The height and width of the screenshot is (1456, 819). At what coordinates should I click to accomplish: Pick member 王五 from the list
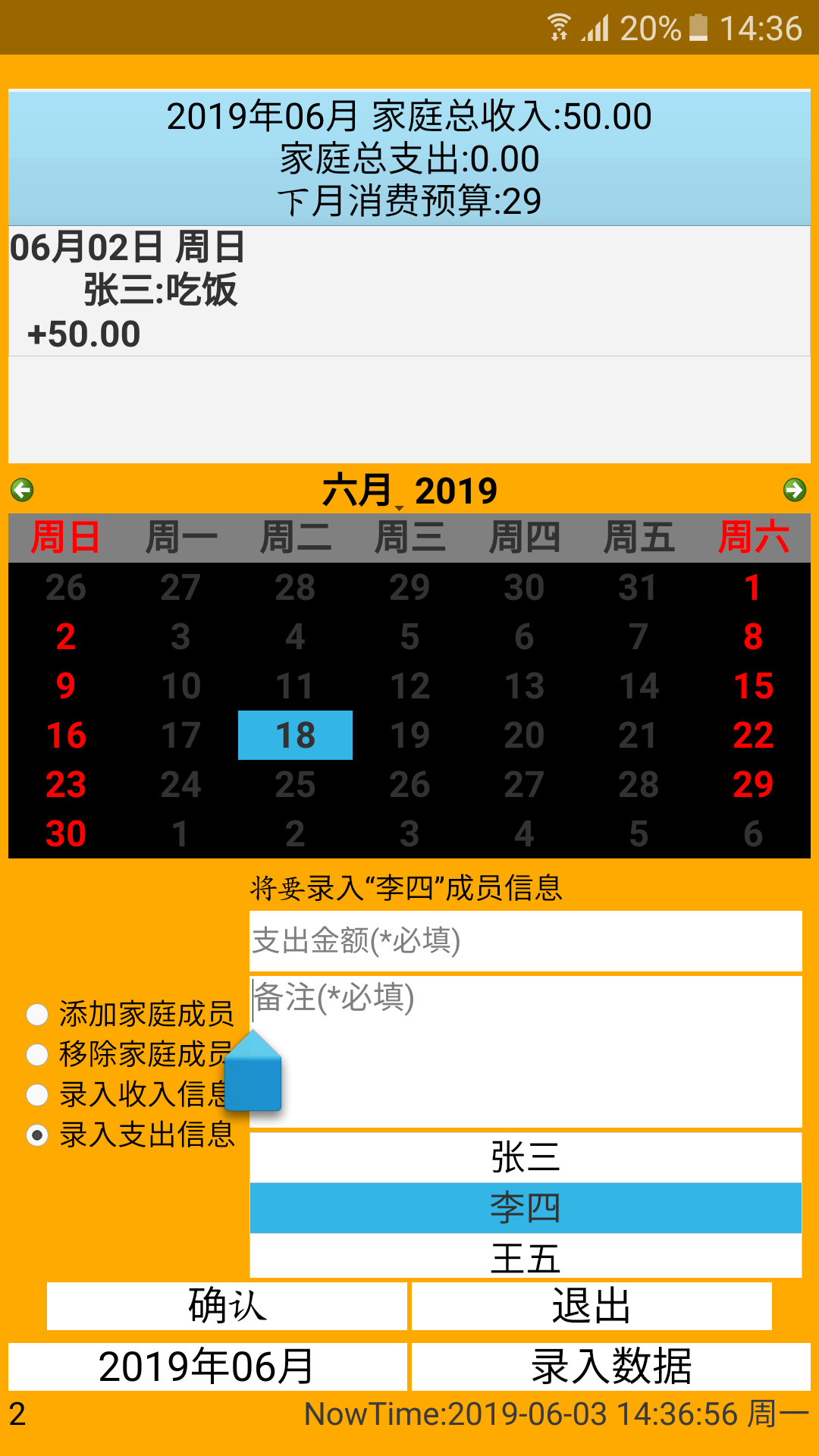525,1257
